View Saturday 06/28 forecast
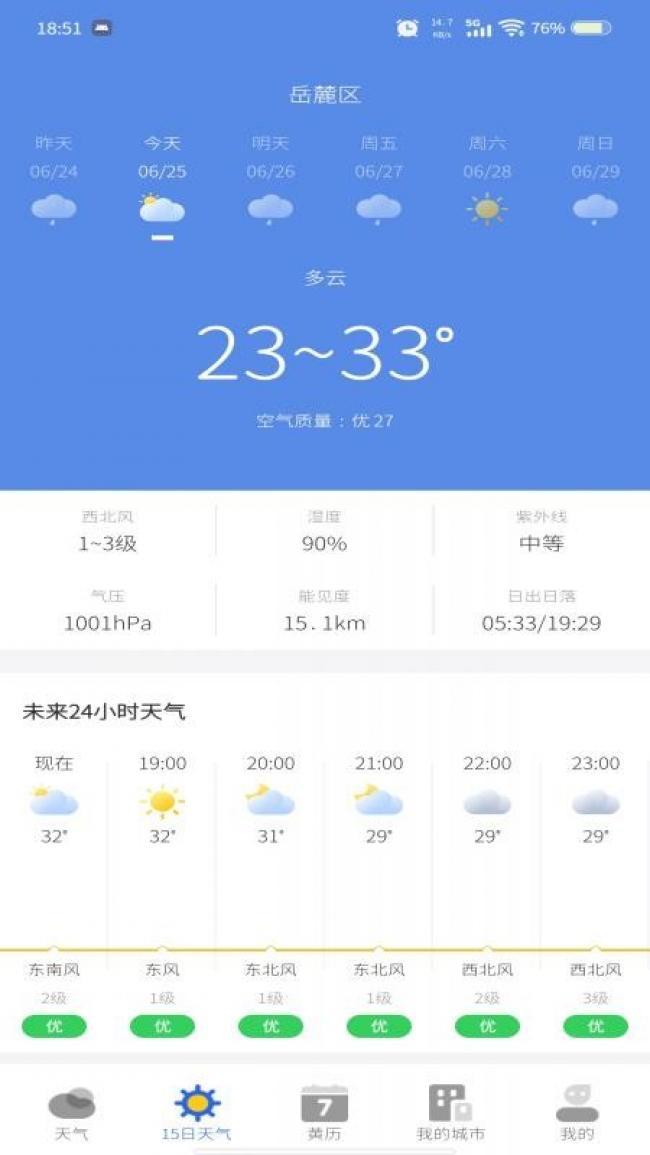Screen dimensions: 650x1155 [x=487, y=179]
